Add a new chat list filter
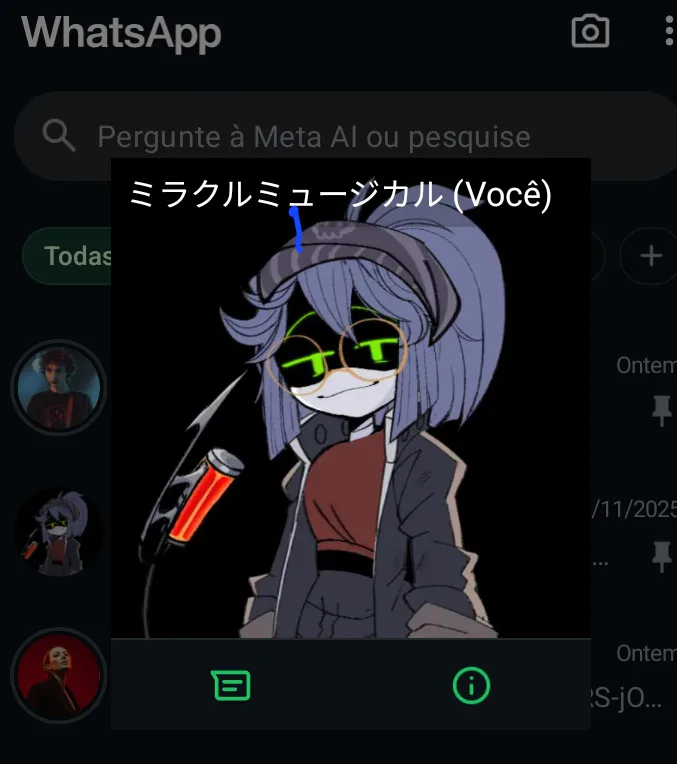Viewport: 677px width, 764px height. tap(650, 256)
